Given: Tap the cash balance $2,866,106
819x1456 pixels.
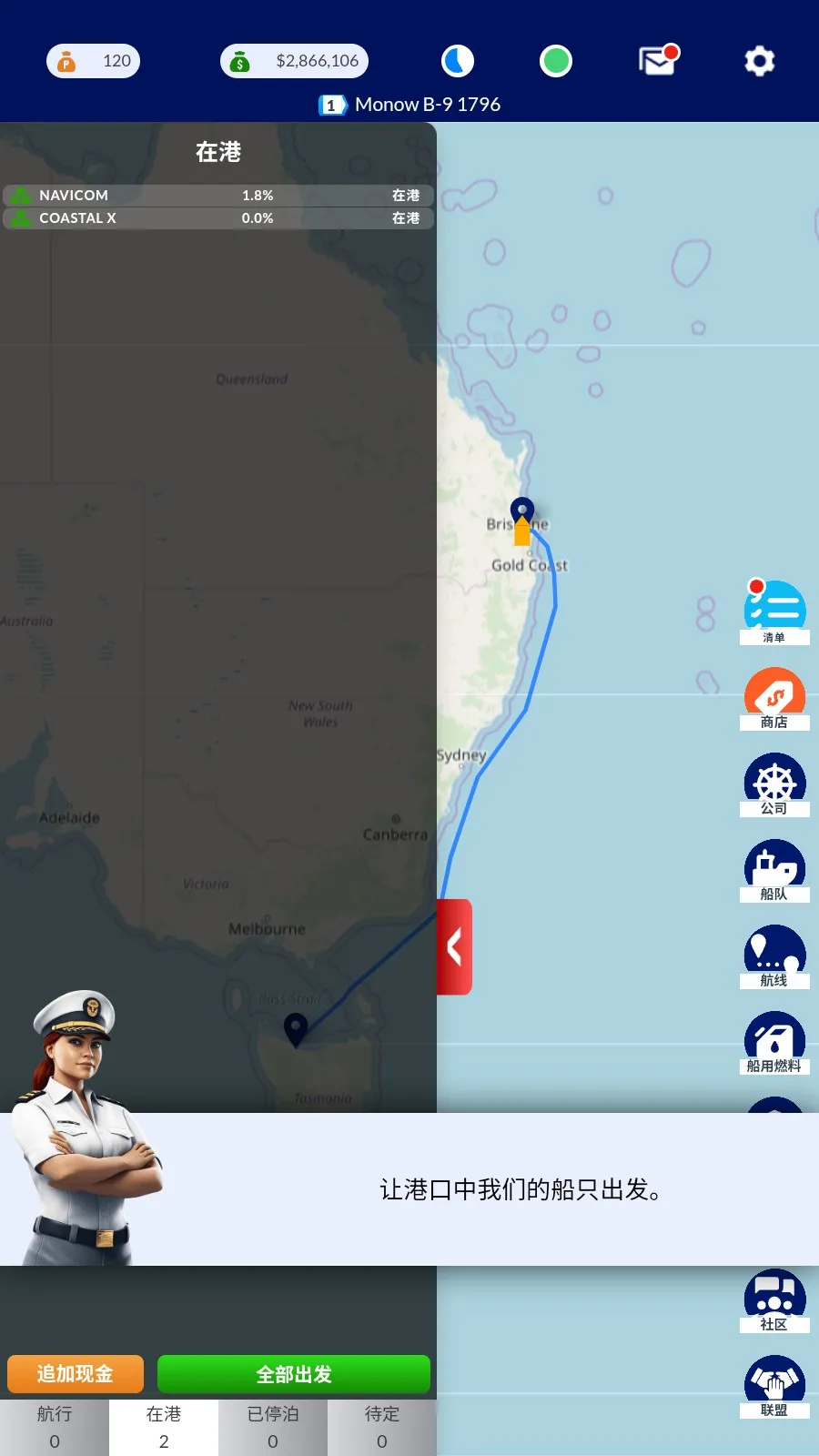Looking at the screenshot, I should tap(294, 61).
